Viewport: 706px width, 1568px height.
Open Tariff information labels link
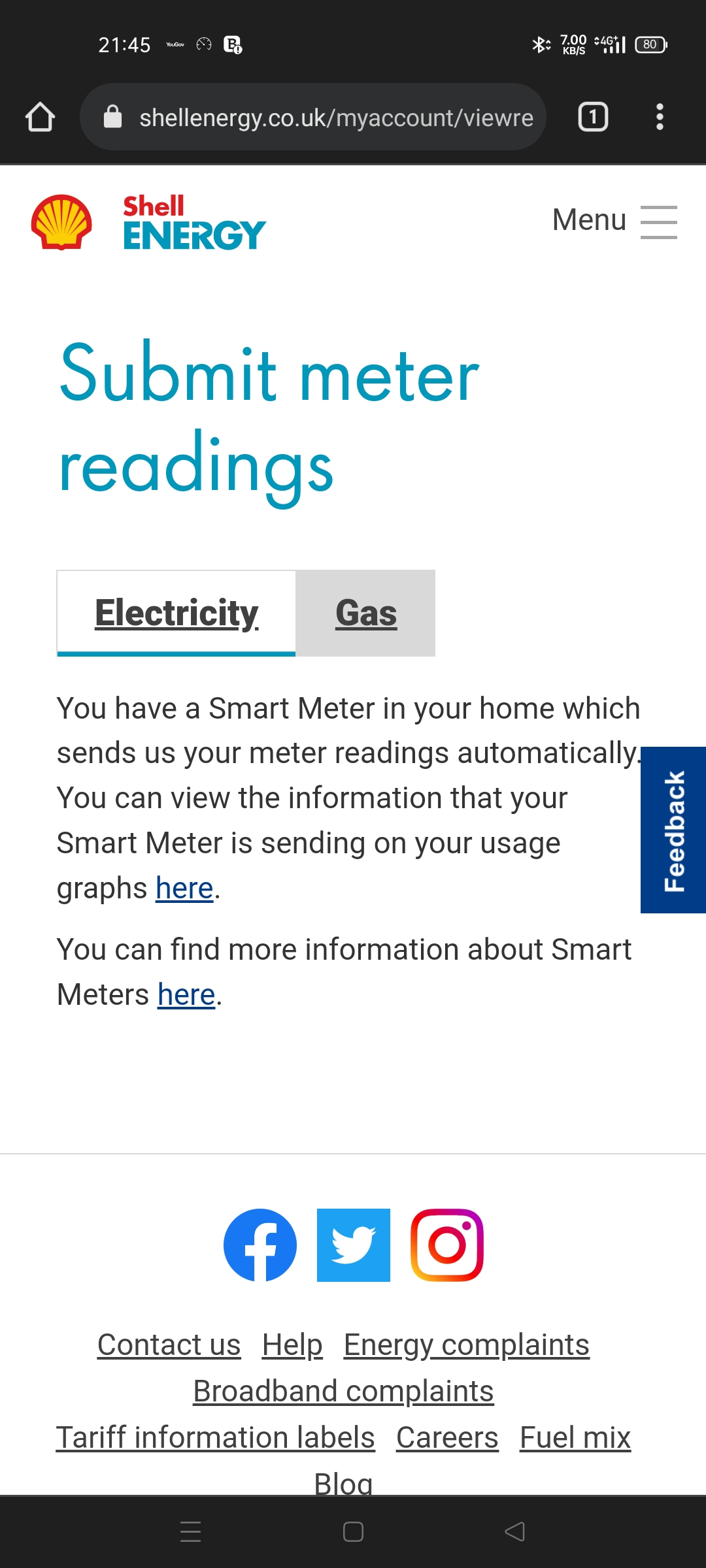[x=216, y=1438]
